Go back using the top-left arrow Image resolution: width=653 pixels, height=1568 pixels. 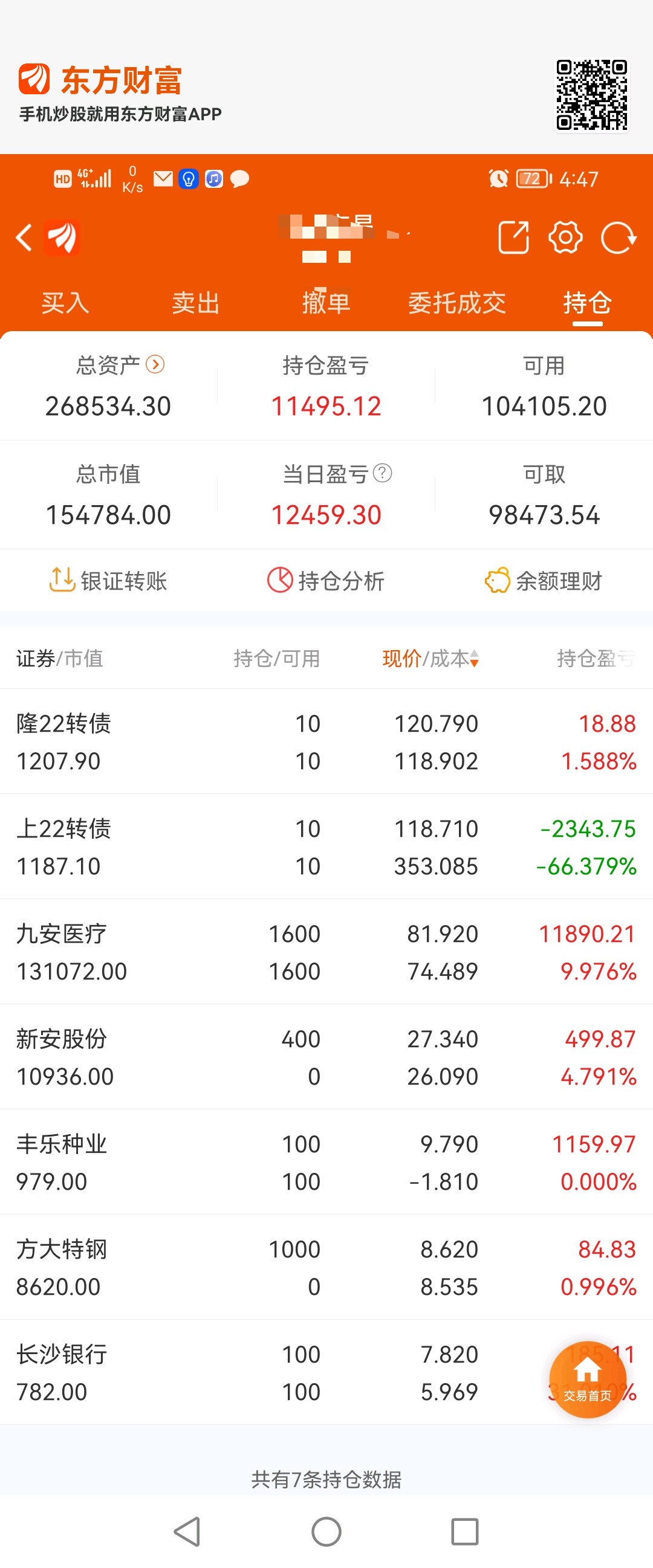tap(24, 237)
